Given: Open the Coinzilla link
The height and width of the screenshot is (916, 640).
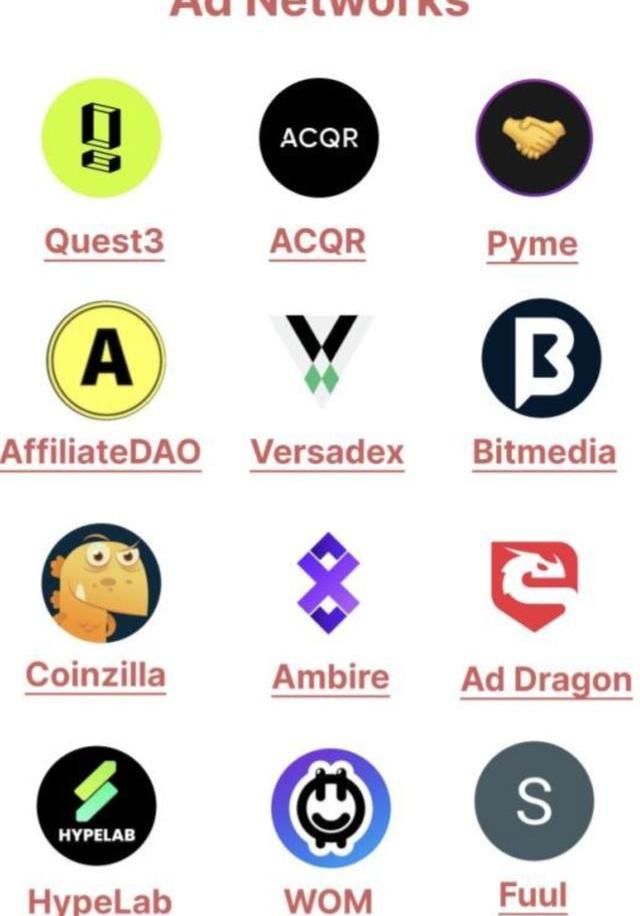Looking at the screenshot, I should (x=96, y=674).
